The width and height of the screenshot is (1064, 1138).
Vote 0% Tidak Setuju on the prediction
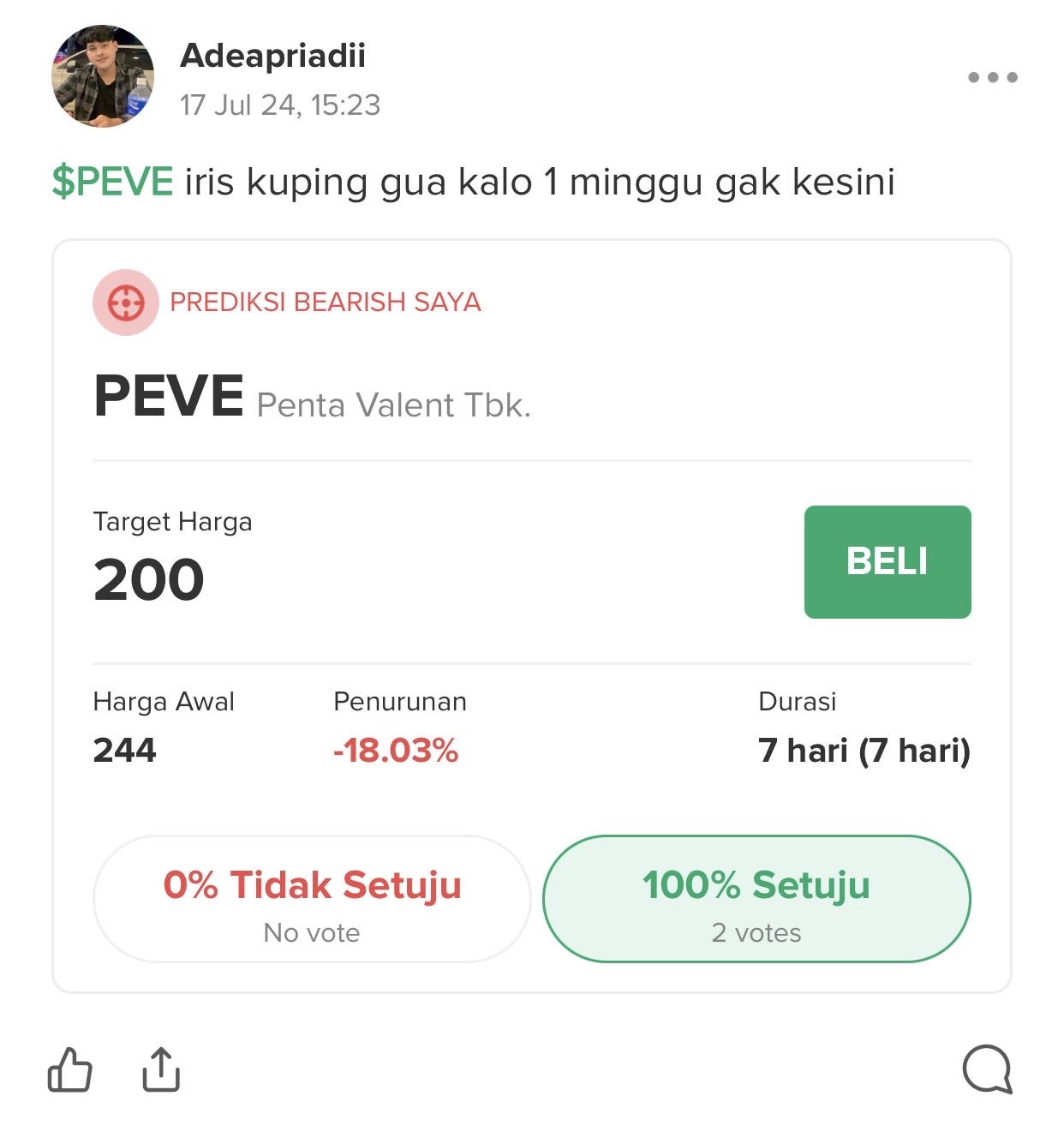point(311,897)
